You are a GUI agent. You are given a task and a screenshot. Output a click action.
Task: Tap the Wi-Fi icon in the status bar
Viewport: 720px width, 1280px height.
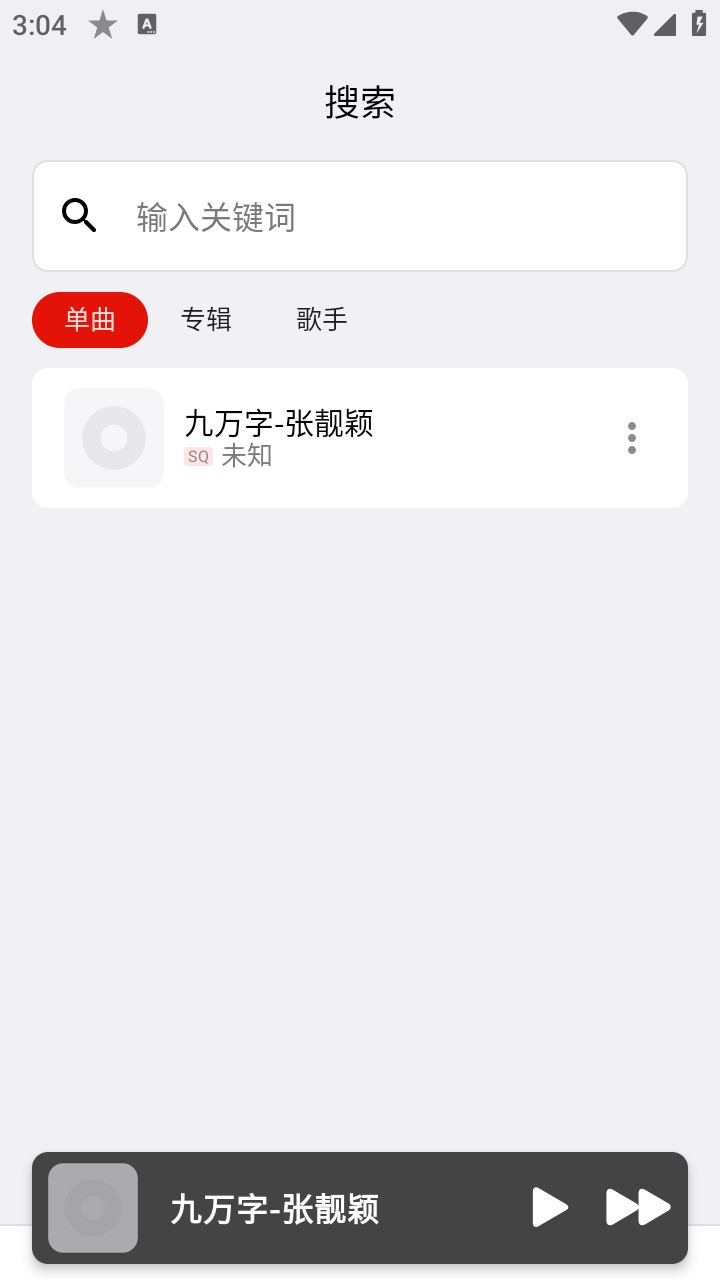631,22
